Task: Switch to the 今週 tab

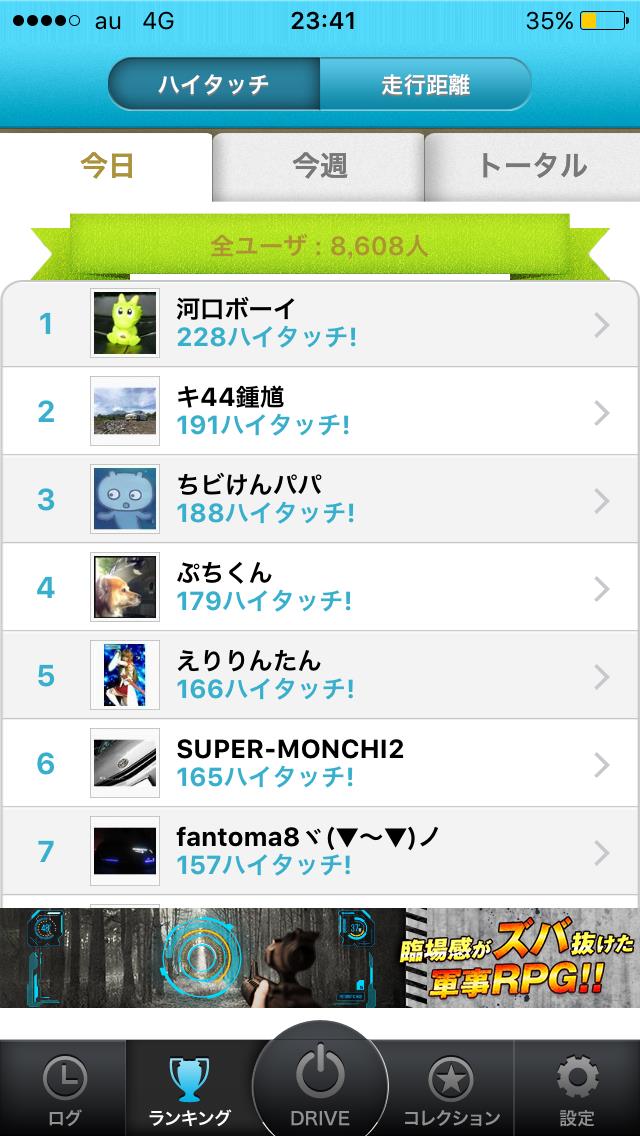Action: (319, 166)
